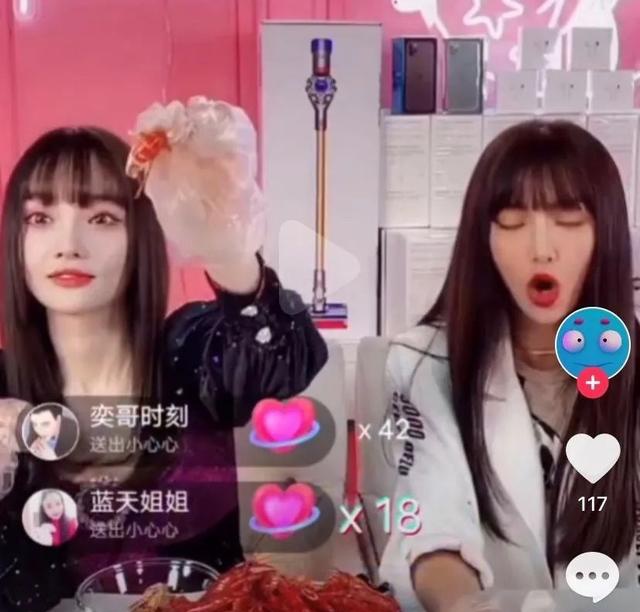The image size is (640, 612).
Task: Open the comments speech bubble
Action: [x=593, y=577]
